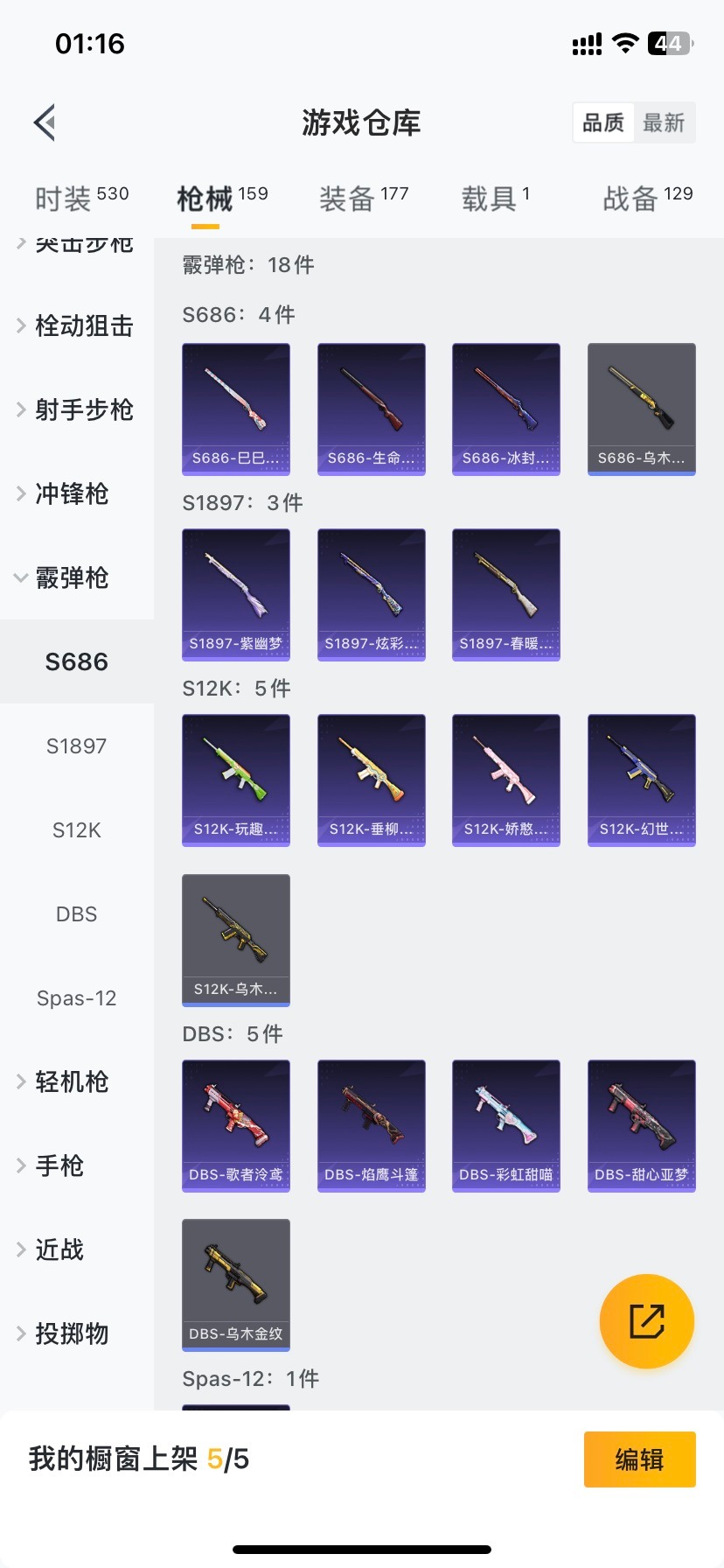Select S1897 in the side list

tap(77, 746)
